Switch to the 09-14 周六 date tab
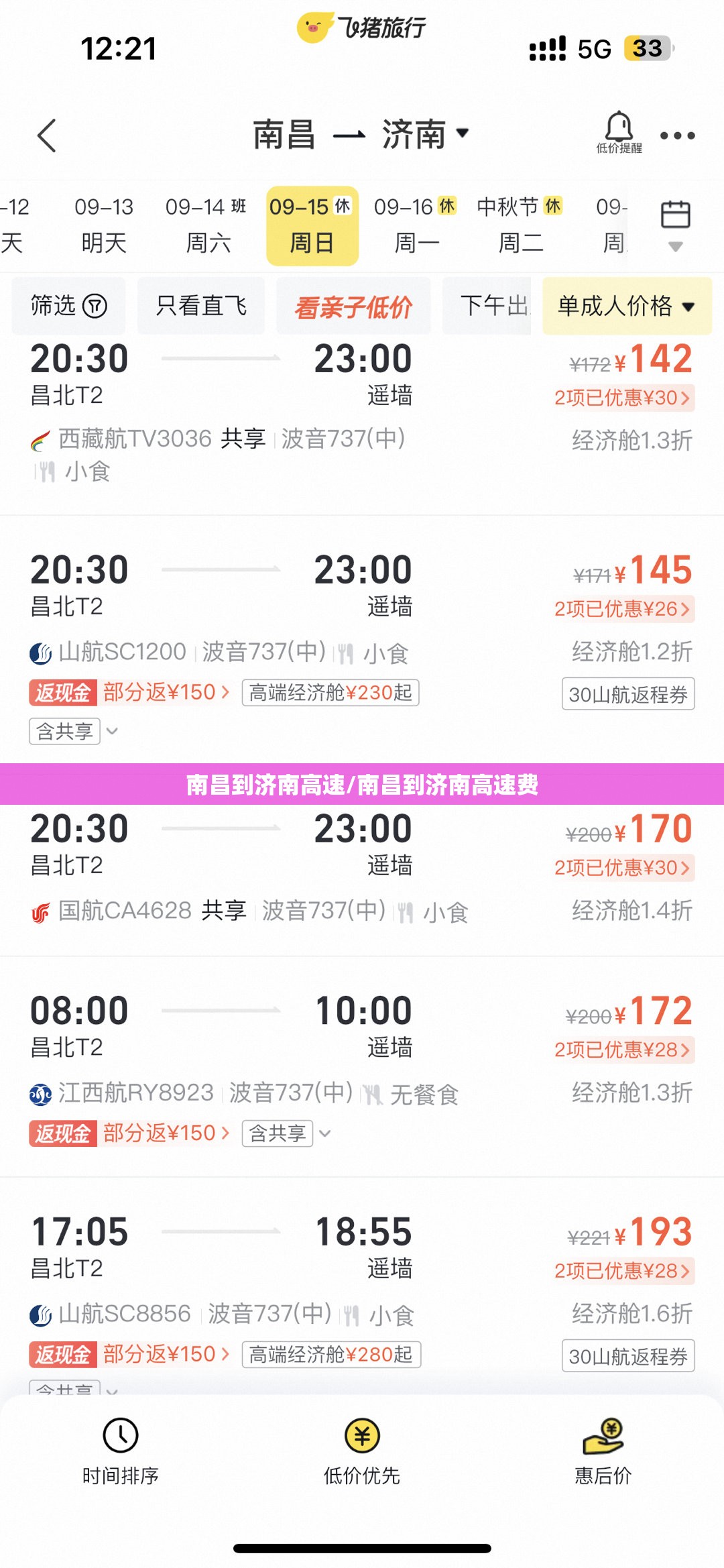Screen dimensions: 724x1568 (x=206, y=225)
